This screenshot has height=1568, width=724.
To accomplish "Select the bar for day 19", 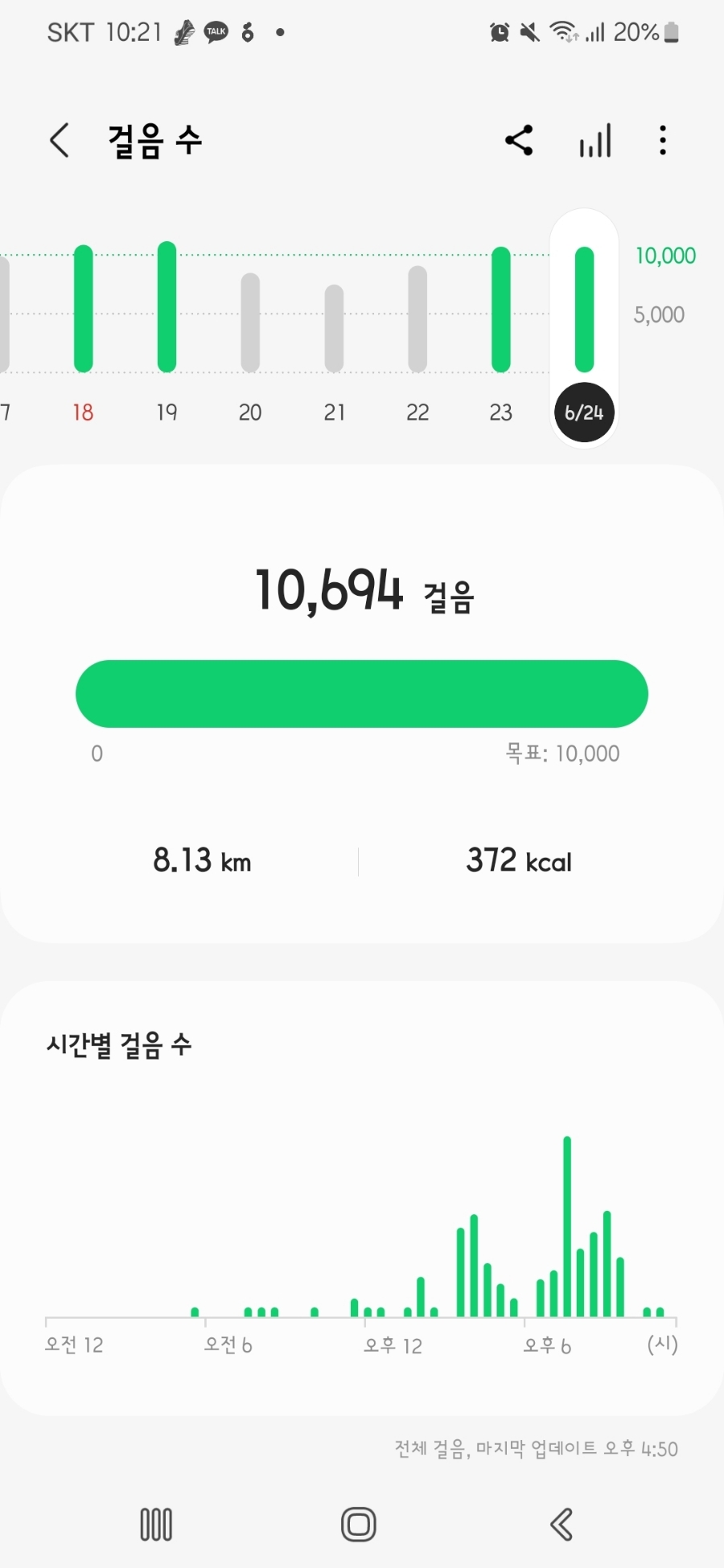I will pyautogui.click(x=167, y=306).
